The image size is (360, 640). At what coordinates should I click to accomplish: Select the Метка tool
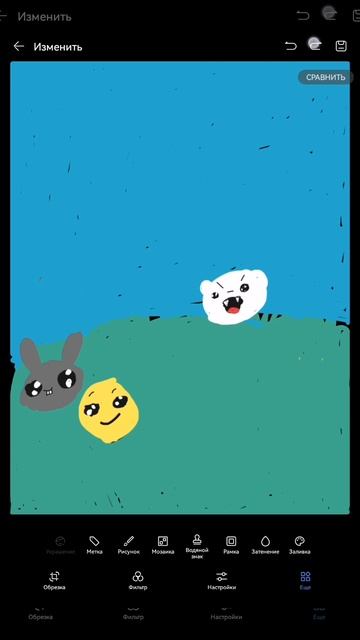coord(95,545)
